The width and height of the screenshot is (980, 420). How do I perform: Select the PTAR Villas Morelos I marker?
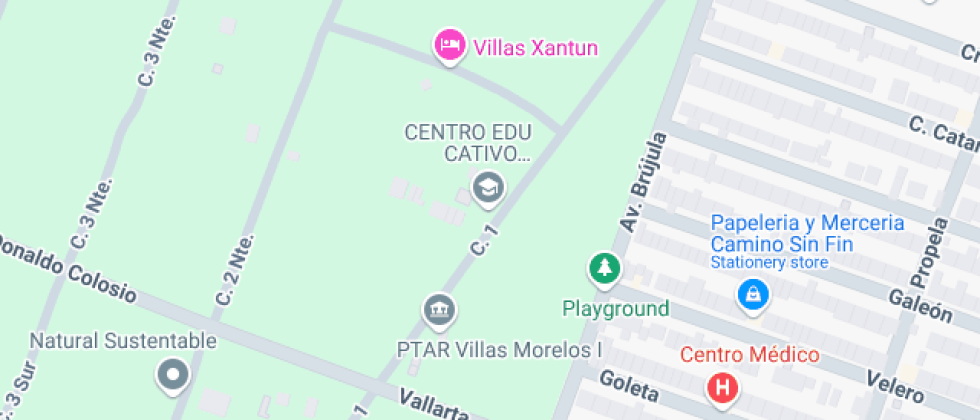tap(438, 310)
